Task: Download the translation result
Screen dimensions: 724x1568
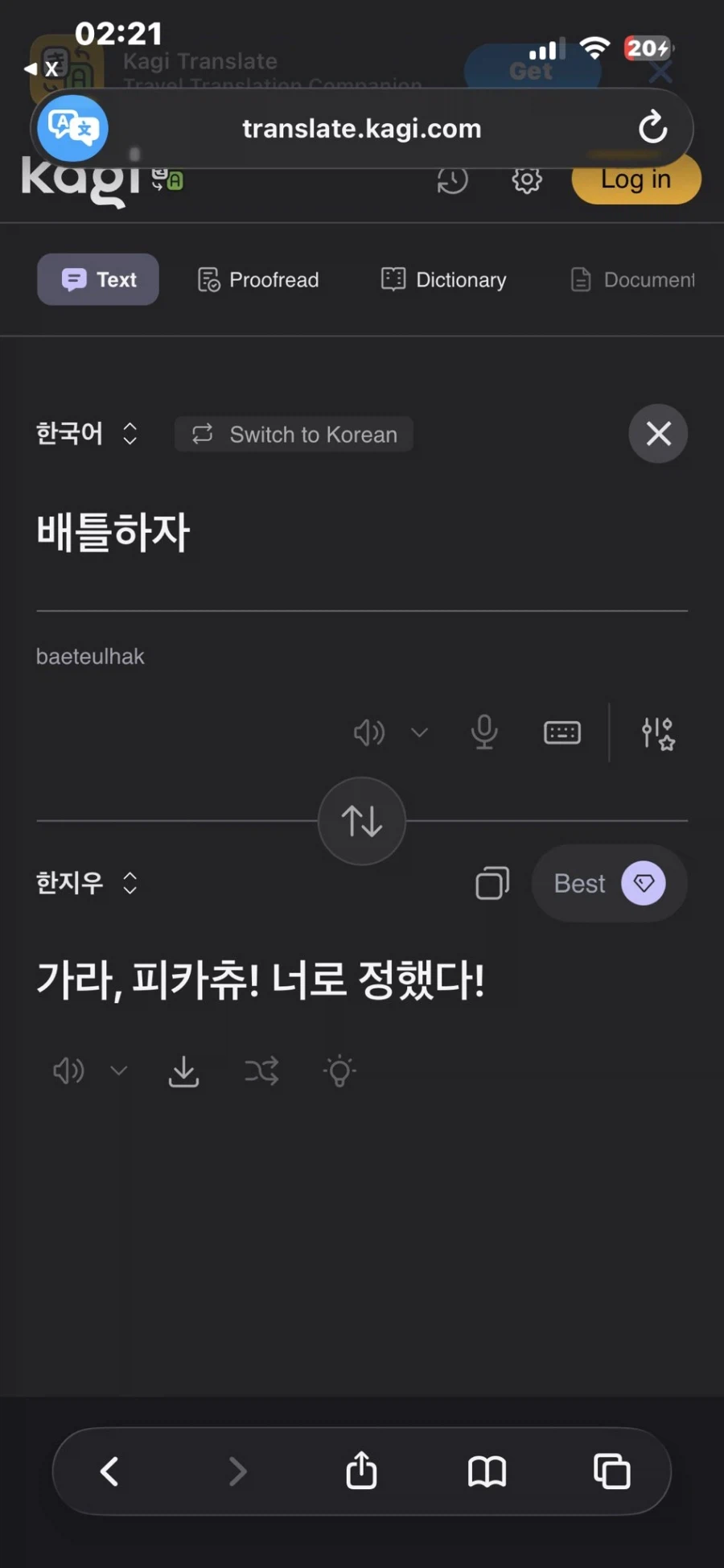Action: (183, 1071)
